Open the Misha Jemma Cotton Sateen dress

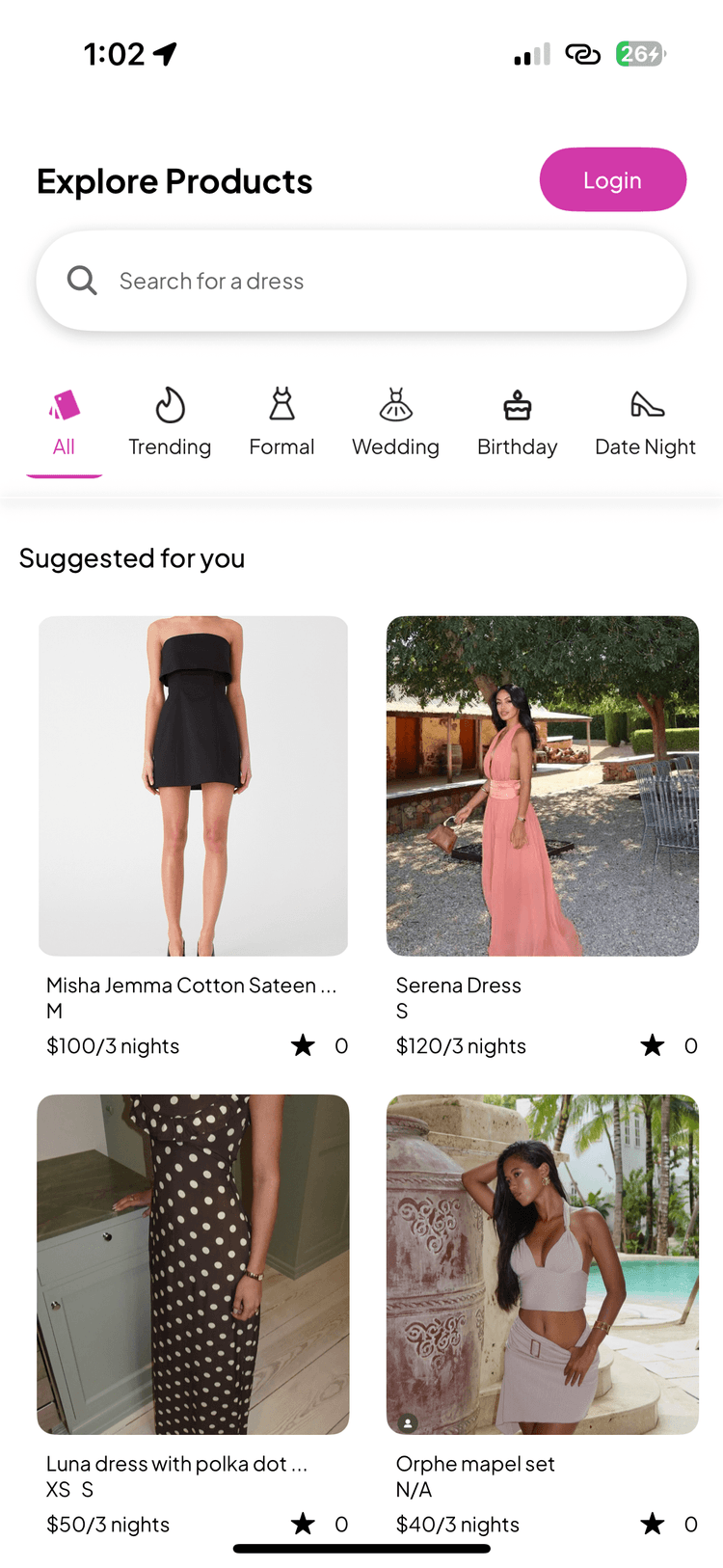193,786
